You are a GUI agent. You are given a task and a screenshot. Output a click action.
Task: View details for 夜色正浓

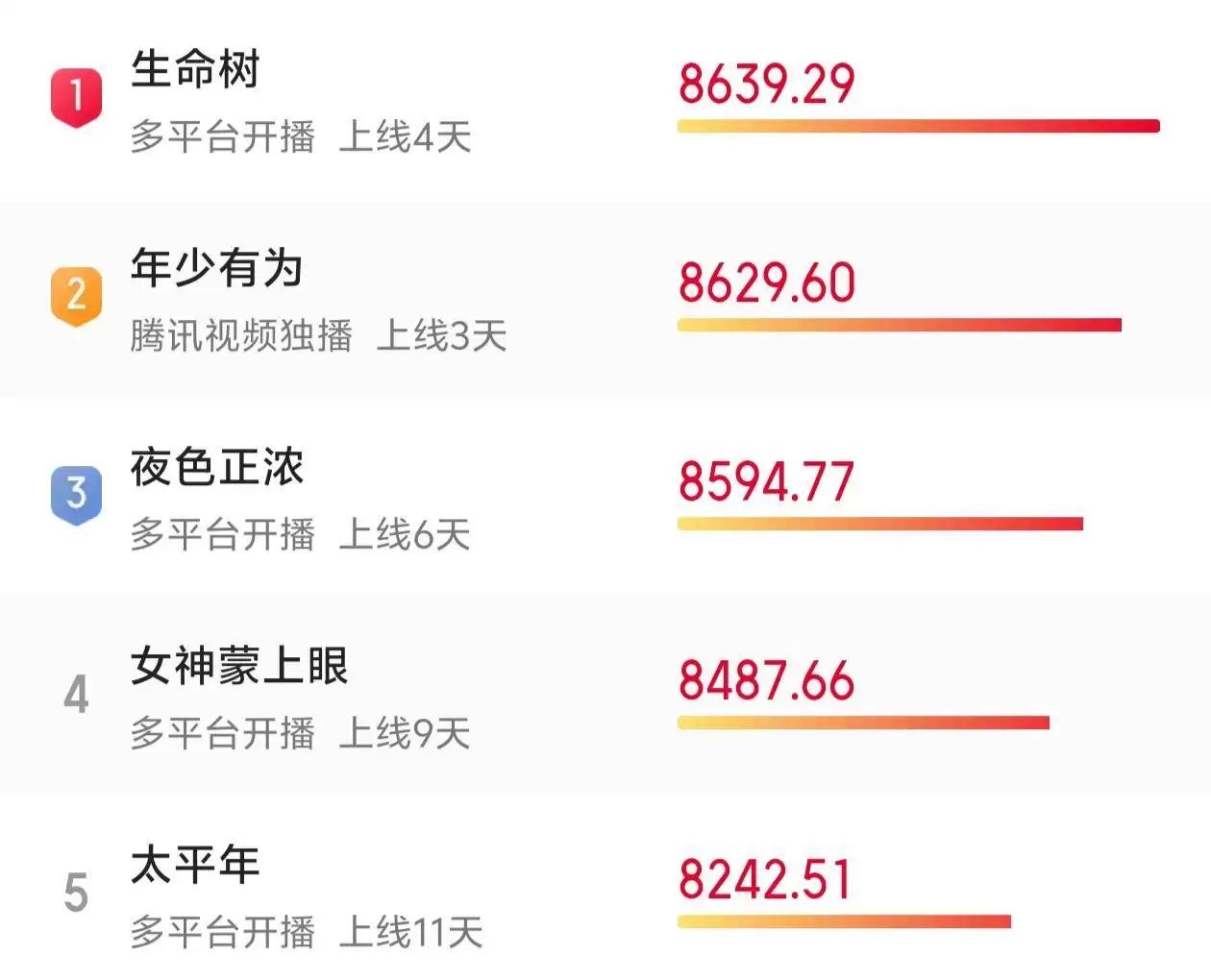[217, 468]
